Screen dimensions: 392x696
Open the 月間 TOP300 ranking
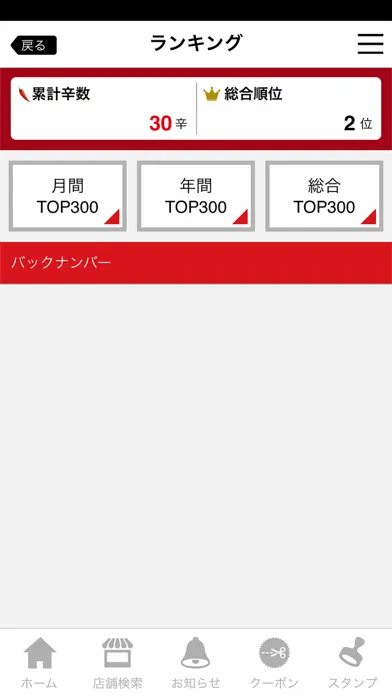(67, 196)
